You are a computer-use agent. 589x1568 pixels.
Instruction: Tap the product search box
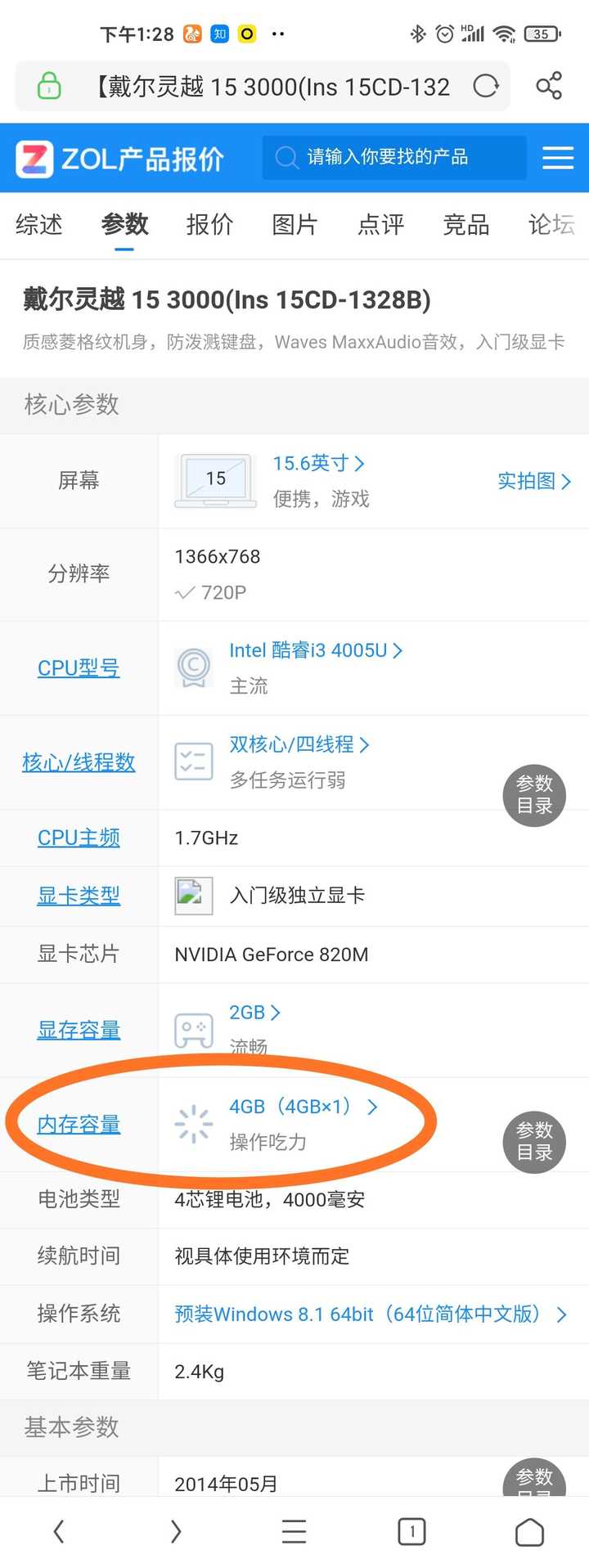click(x=393, y=157)
